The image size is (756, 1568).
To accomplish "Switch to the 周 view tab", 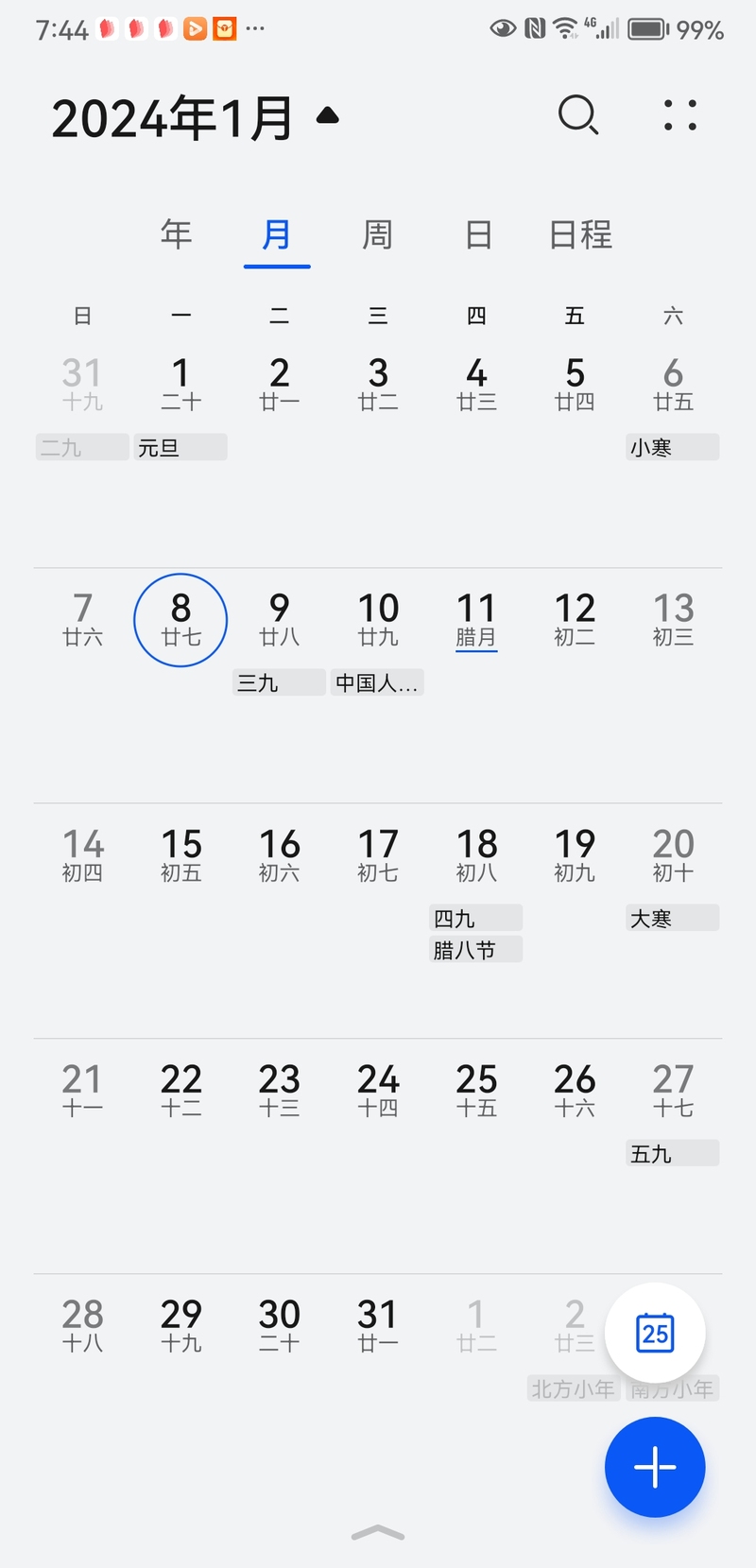I will coord(377,234).
